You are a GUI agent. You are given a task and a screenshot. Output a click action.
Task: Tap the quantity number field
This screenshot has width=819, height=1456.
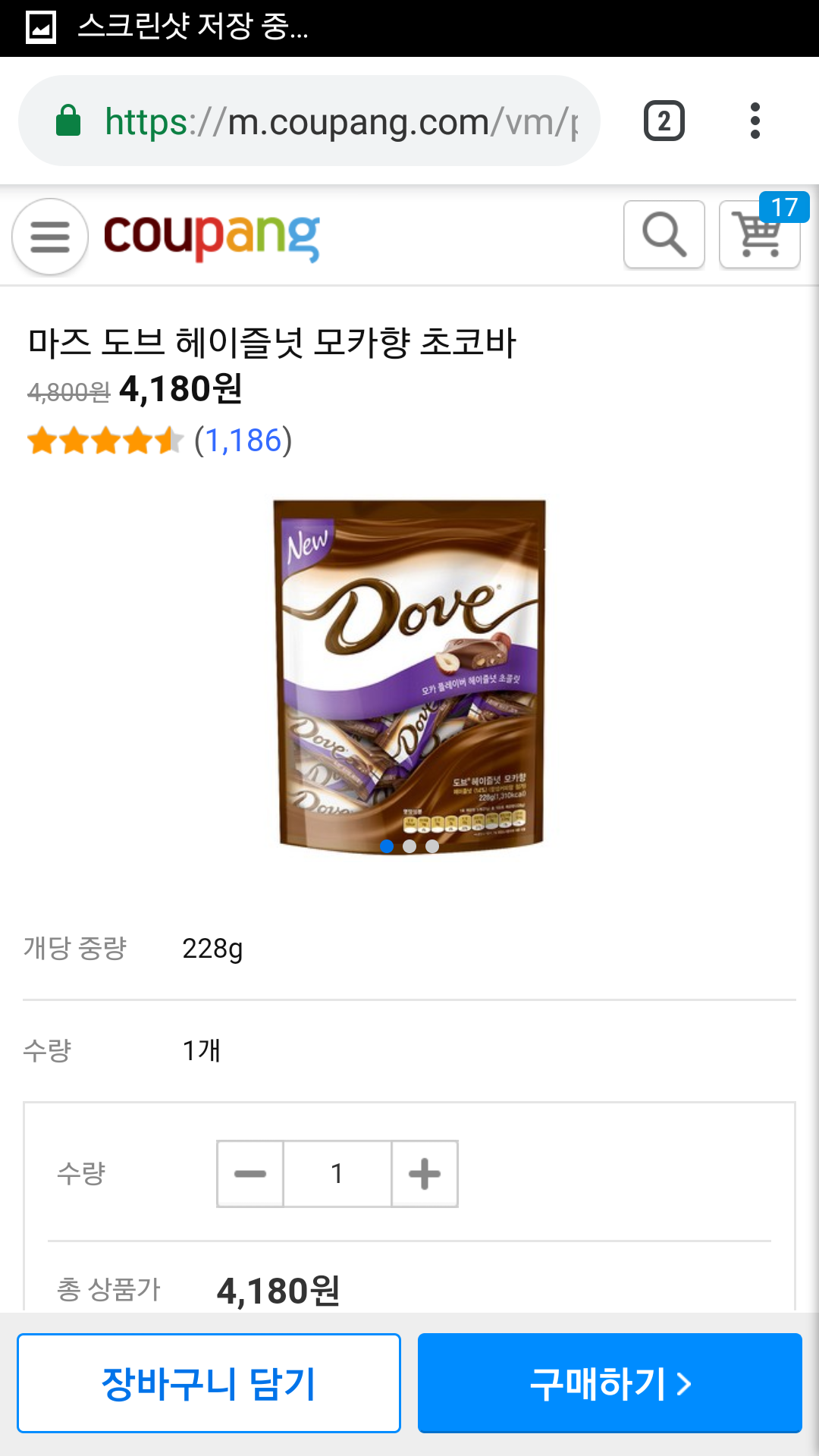[x=337, y=1174]
